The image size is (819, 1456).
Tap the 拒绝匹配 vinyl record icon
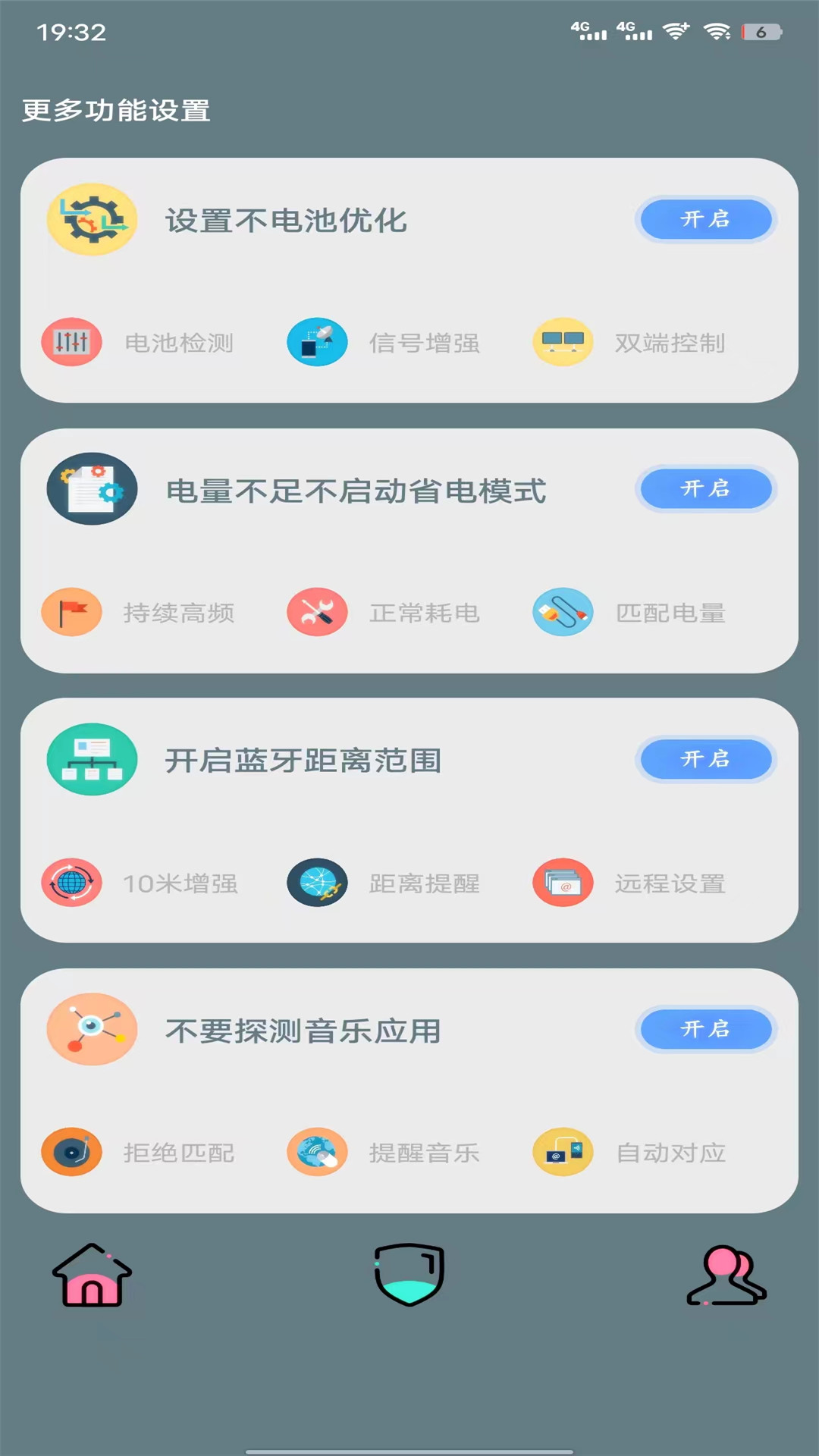(x=72, y=1152)
